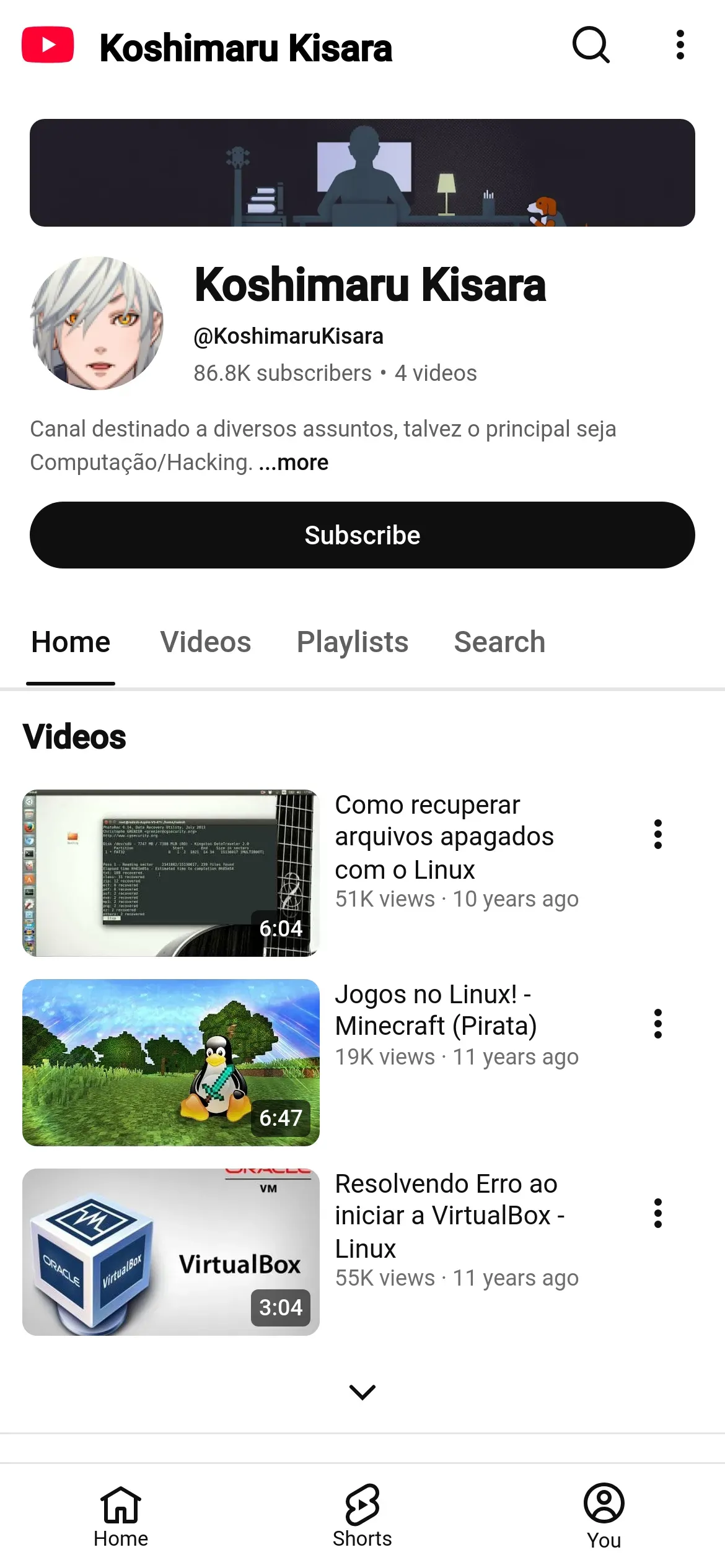This screenshot has height=1568, width=725.
Task: Open Shorts in the bottom navigation
Action: pos(362,1515)
